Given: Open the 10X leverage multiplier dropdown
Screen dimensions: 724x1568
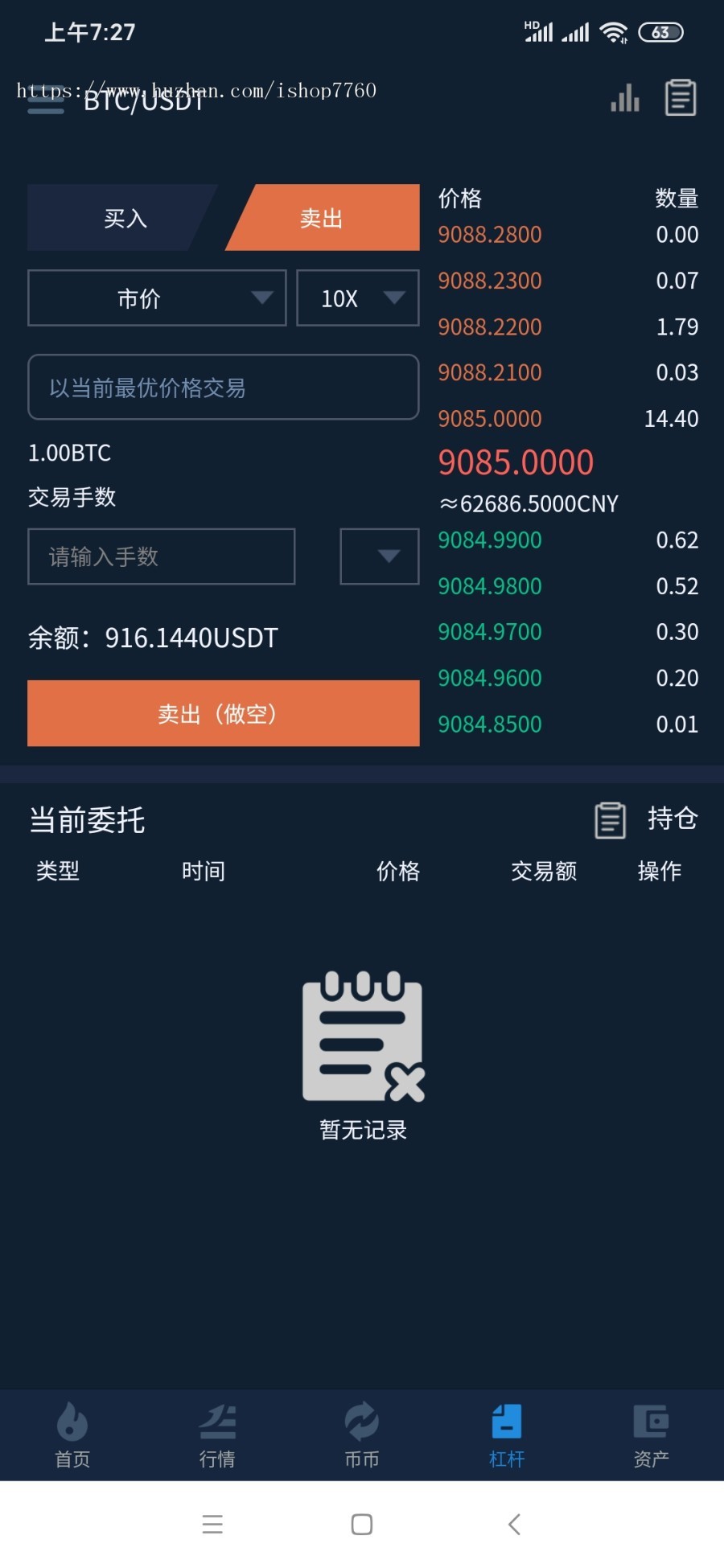Looking at the screenshot, I should coord(357,298).
